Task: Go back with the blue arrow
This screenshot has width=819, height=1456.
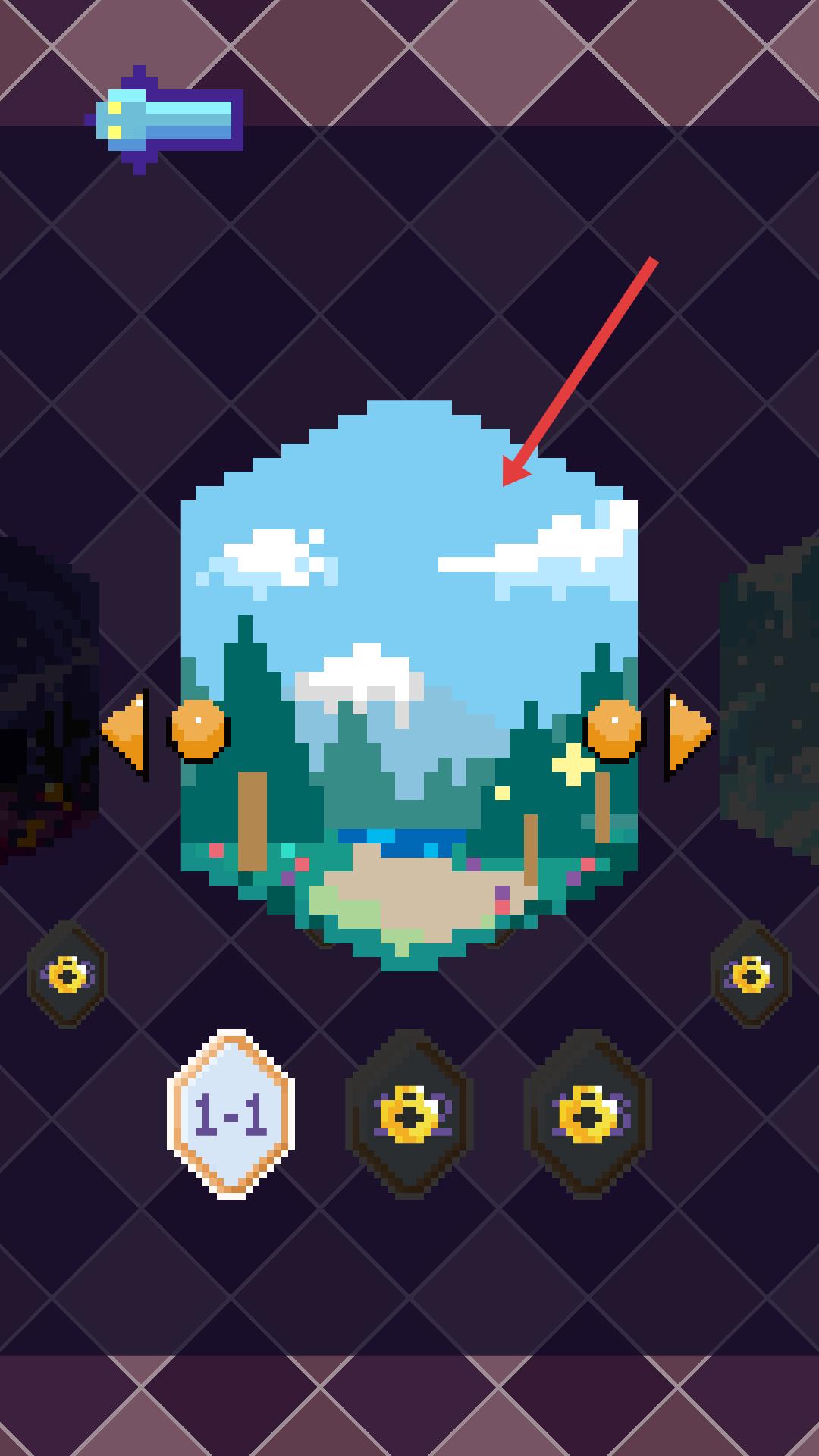Action: pos(165,120)
